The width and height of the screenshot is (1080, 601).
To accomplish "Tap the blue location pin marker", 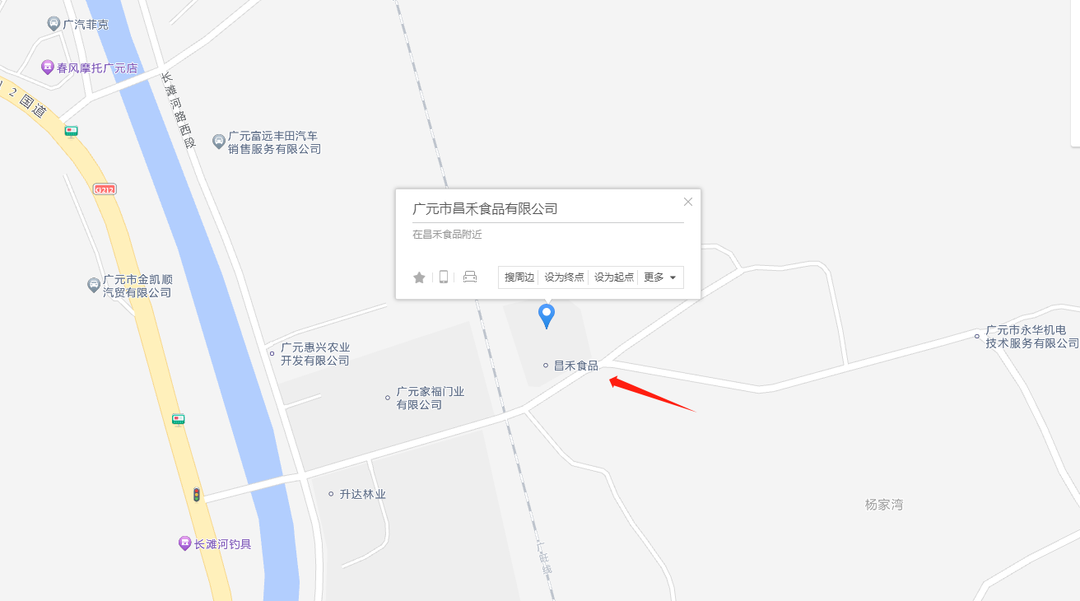I will [x=546, y=316].
